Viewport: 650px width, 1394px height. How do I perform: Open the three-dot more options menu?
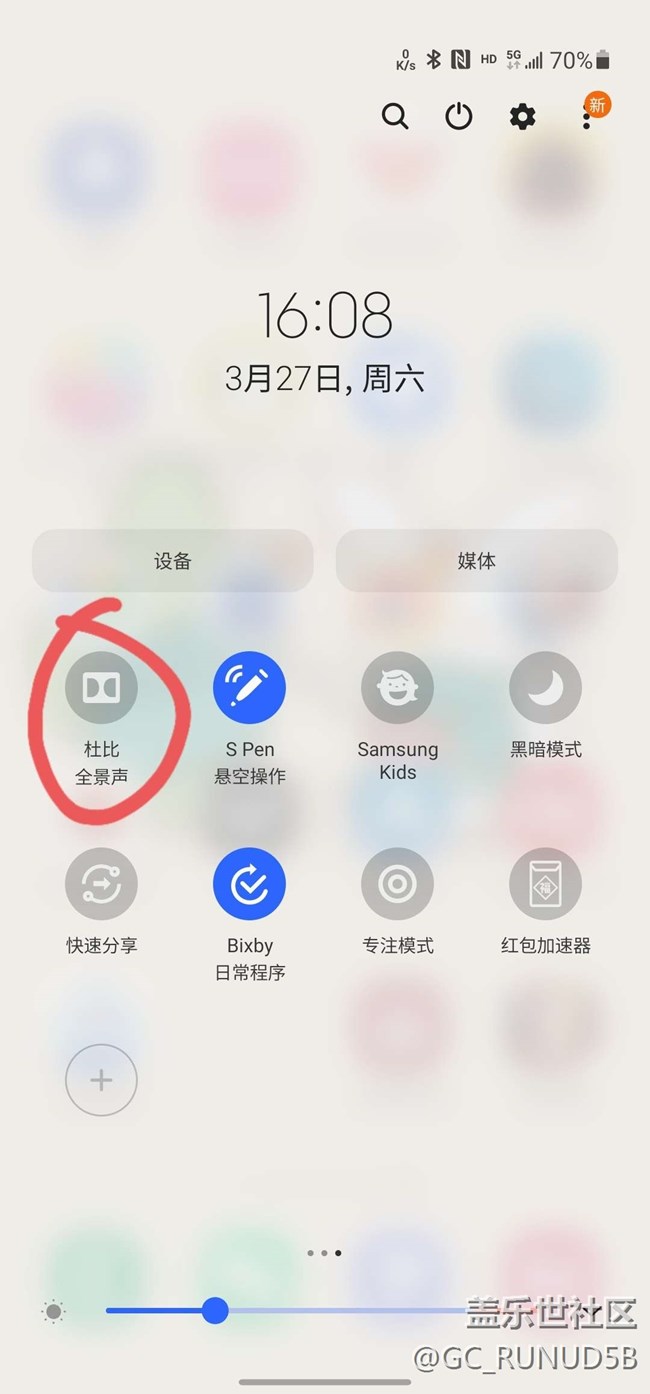586,117
